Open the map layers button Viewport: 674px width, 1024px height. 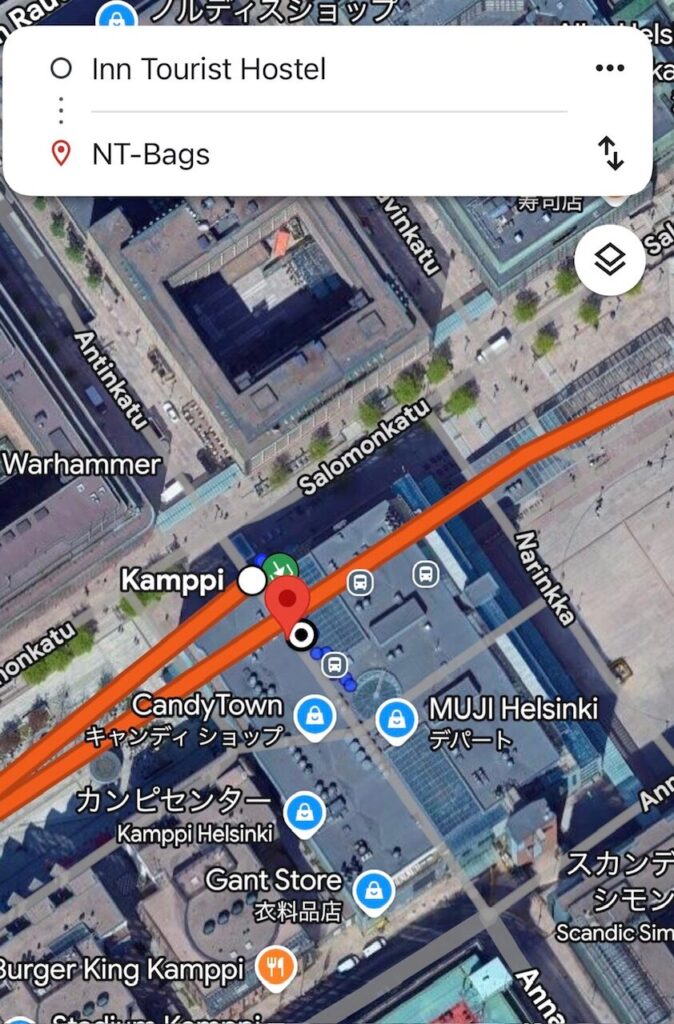click(609, 261)
